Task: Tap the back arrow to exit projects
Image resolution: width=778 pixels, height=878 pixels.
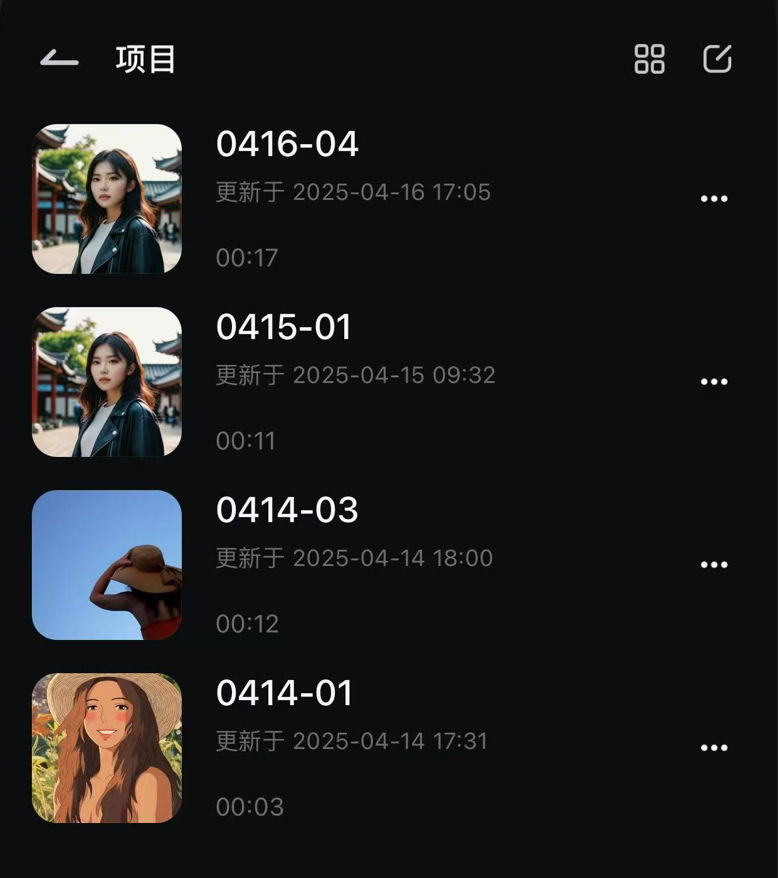Action: (57, 58)
